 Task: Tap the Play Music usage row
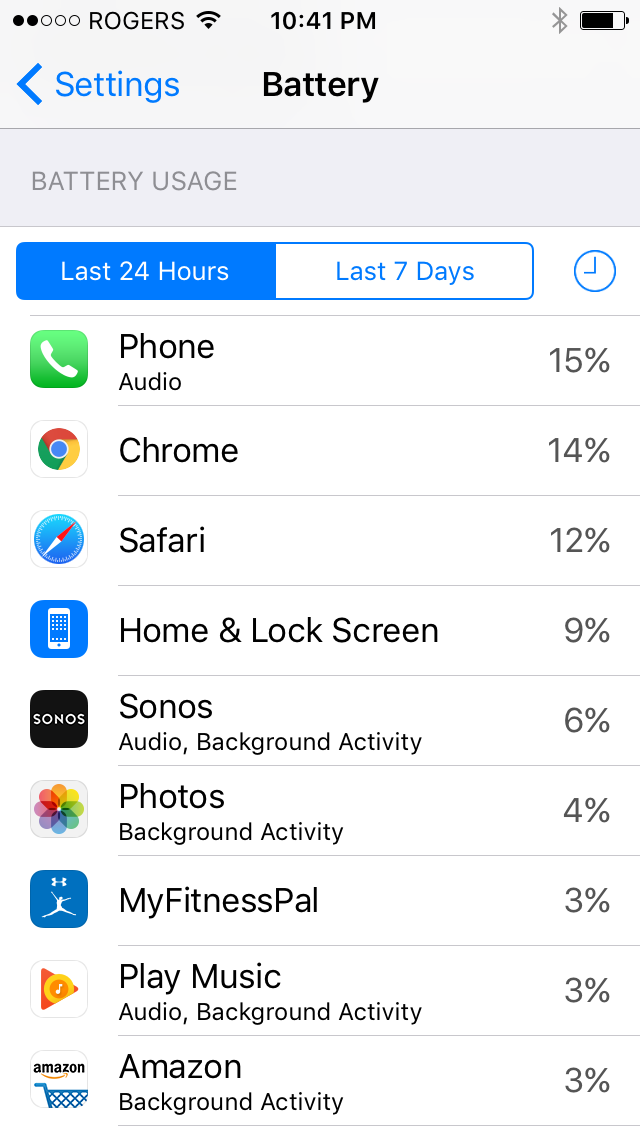click(x=320, y=990)
